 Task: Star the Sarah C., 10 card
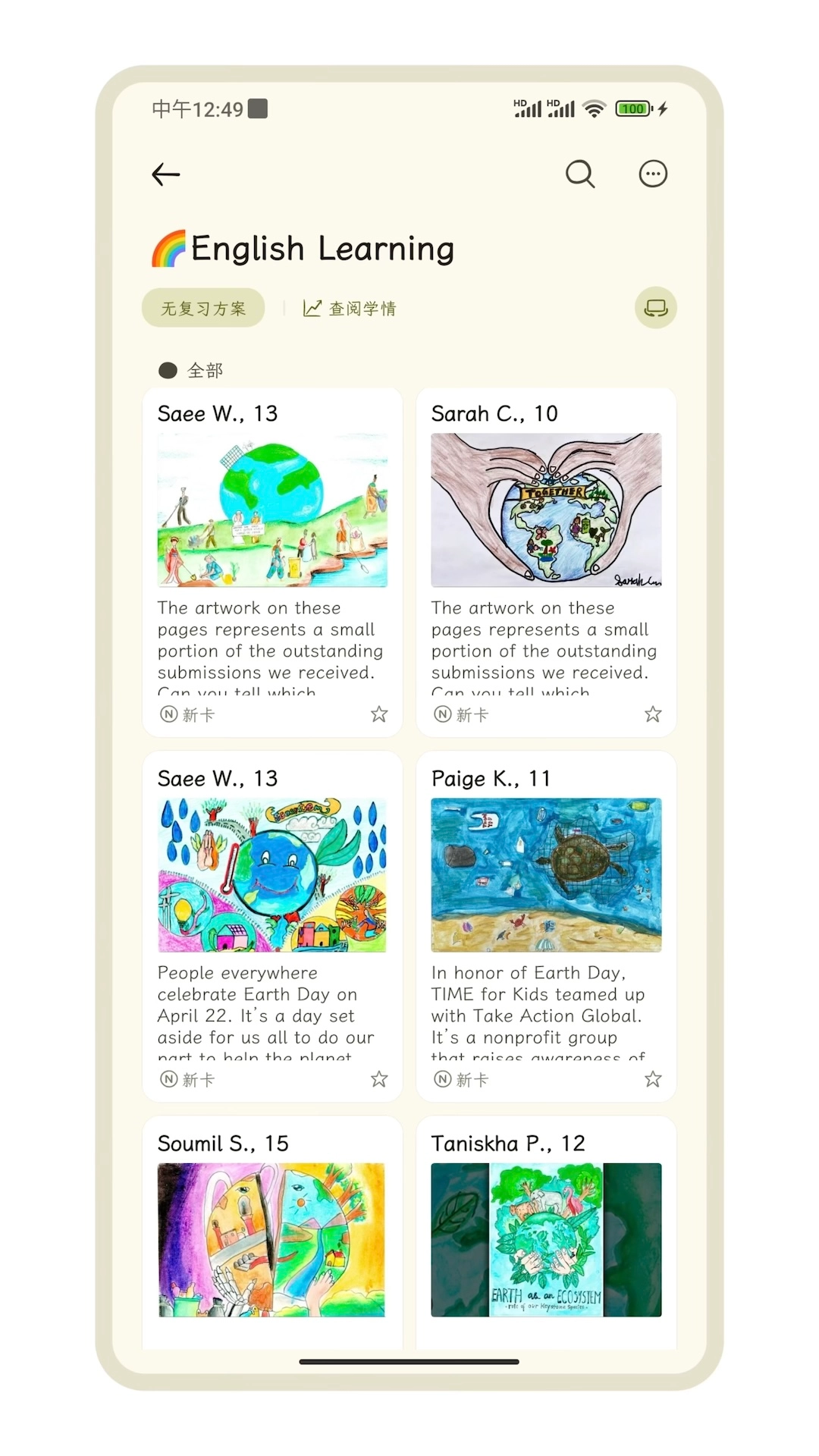[653, 714]
